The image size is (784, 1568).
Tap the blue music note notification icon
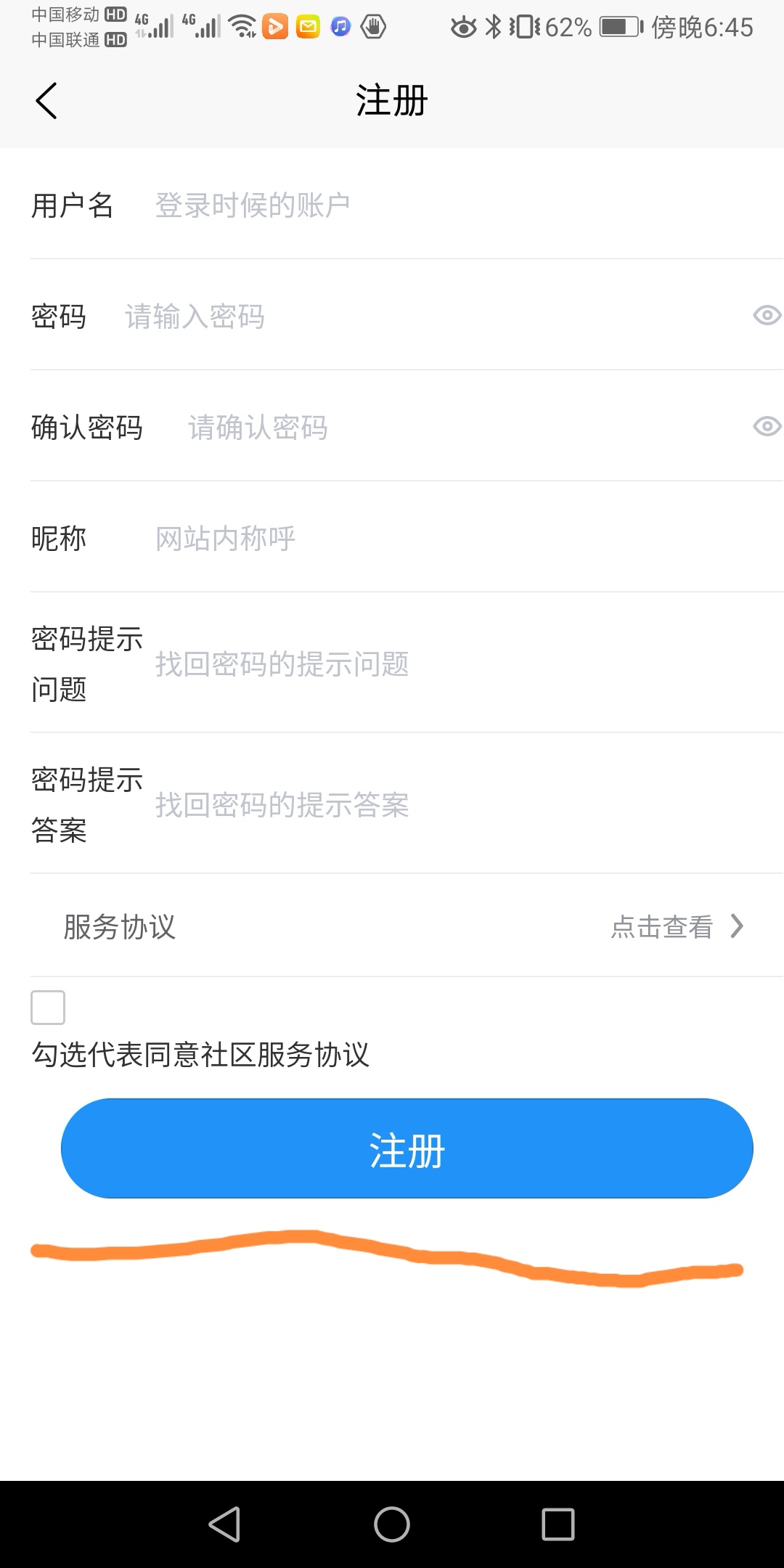click(339, 27)
